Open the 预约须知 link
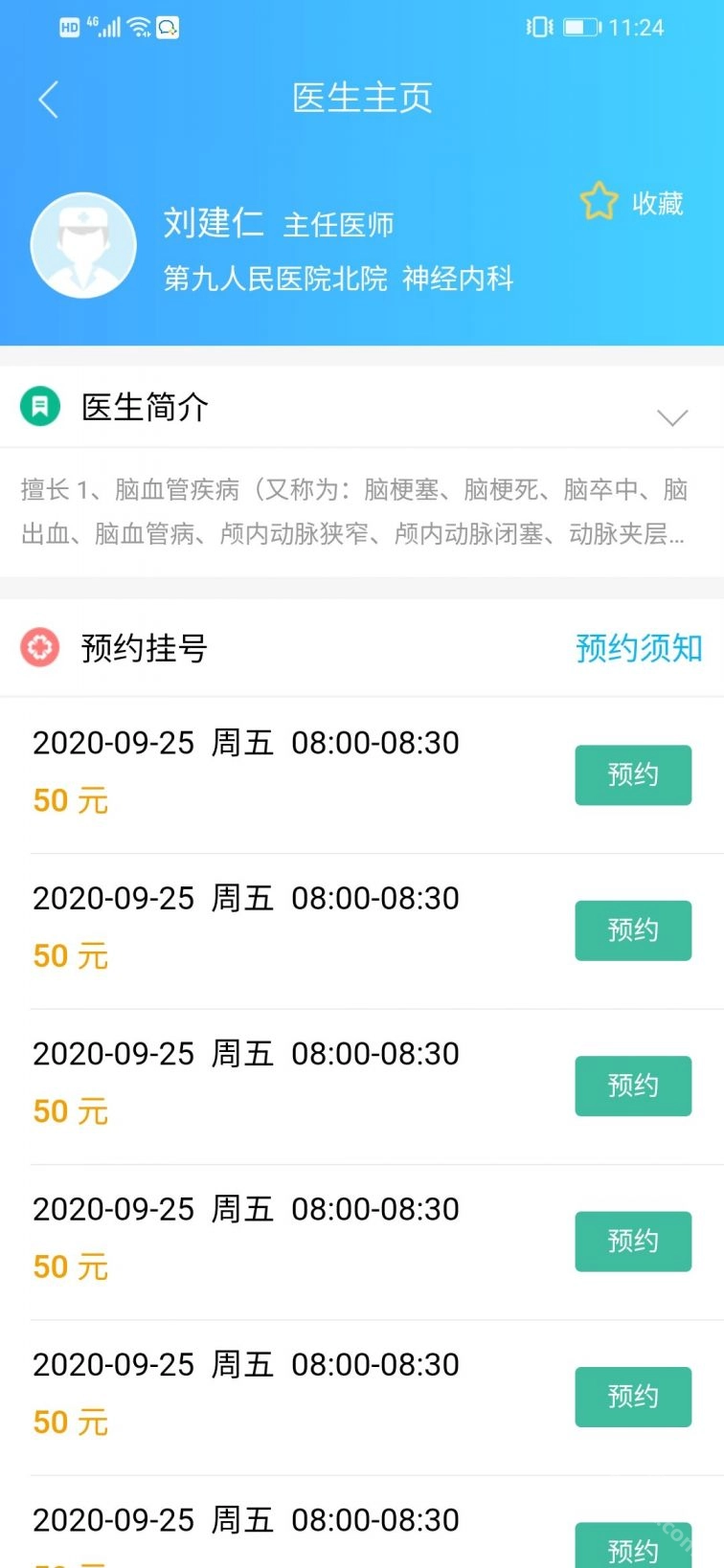The image size is (724, 1568). click(639, 648)
